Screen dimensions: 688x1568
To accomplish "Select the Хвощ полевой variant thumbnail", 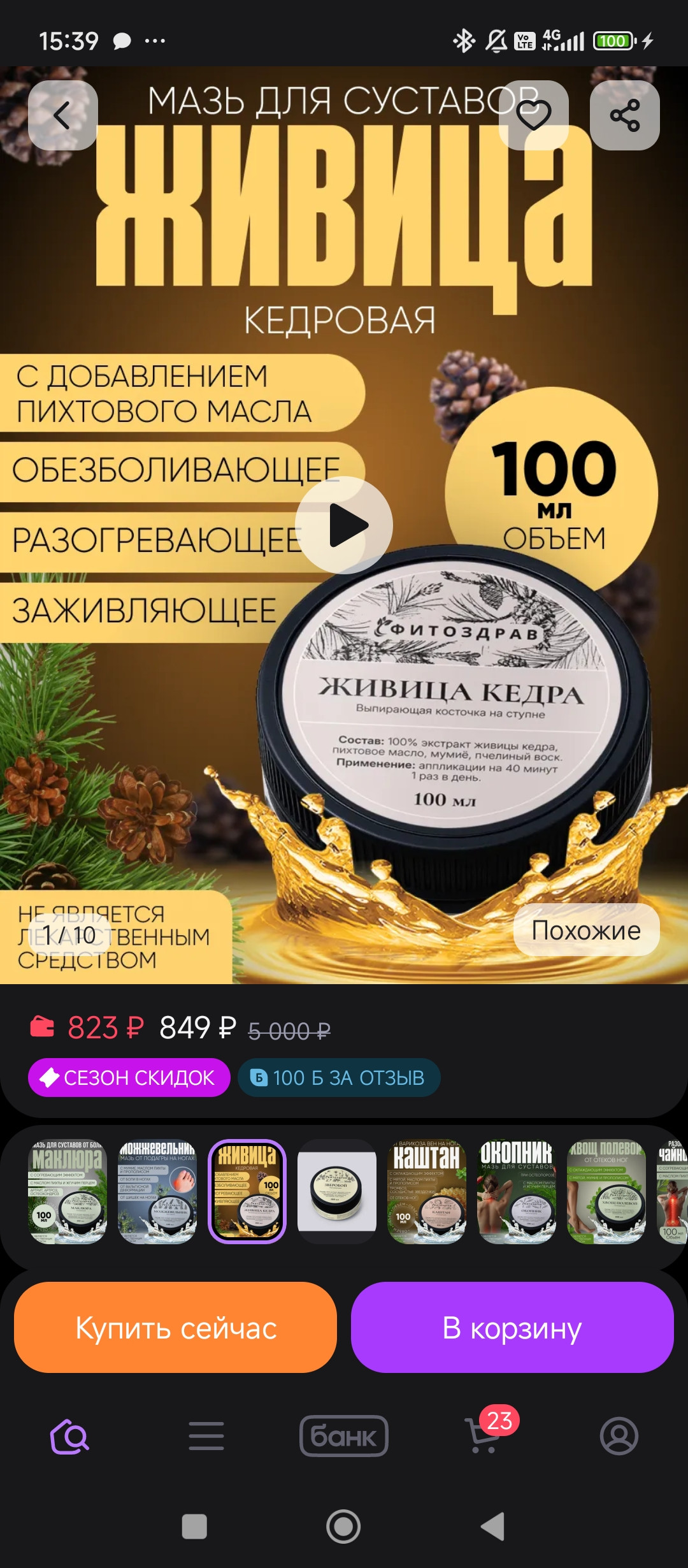I will [x=606, y=1191].
